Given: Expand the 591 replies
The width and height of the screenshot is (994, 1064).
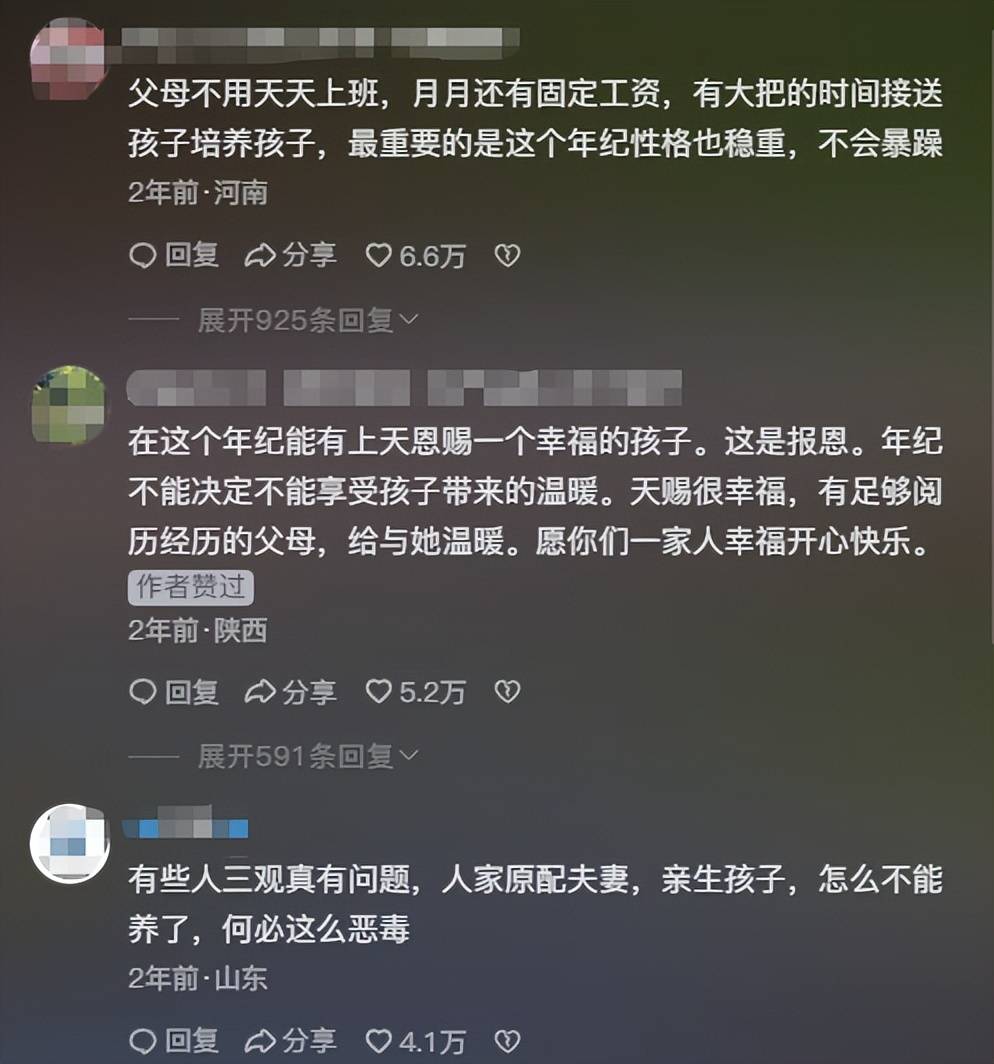Looking at the screenshot, I should point(306,756).
